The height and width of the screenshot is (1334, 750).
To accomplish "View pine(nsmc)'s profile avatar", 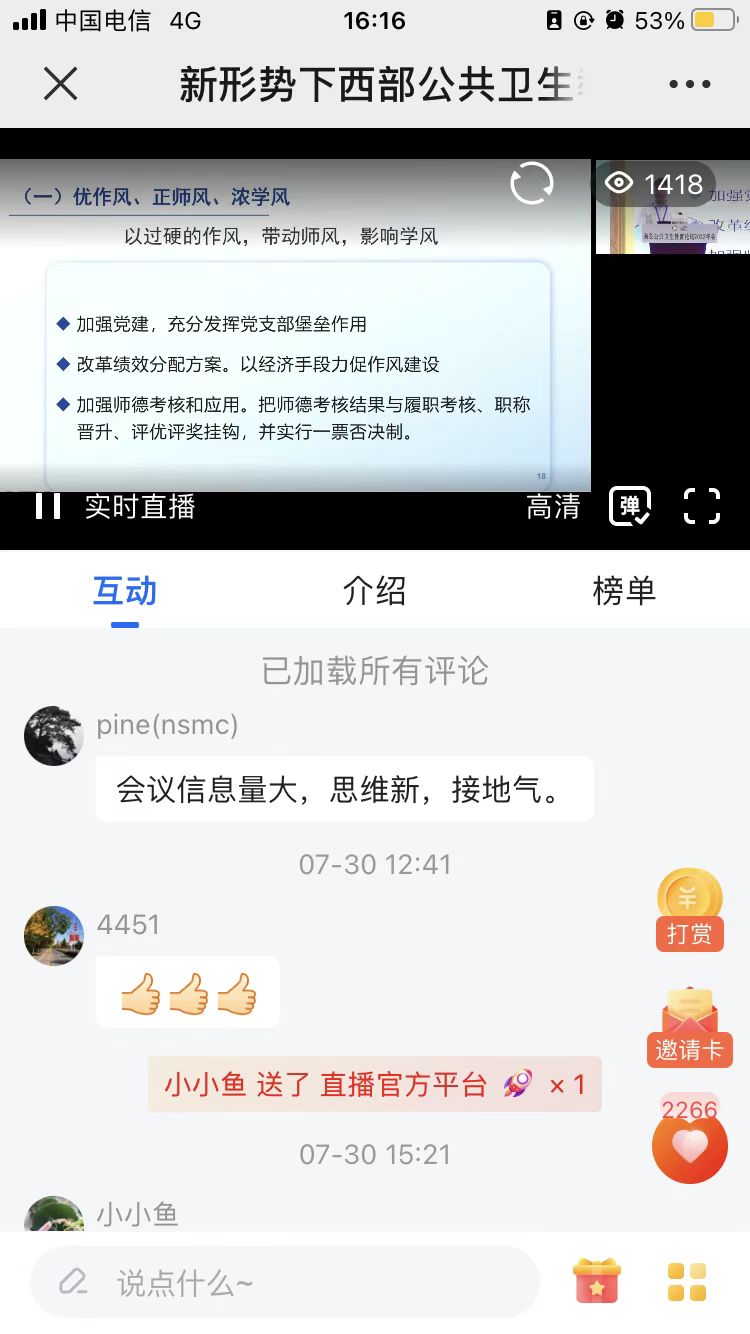I will click(x=54, y=736).
